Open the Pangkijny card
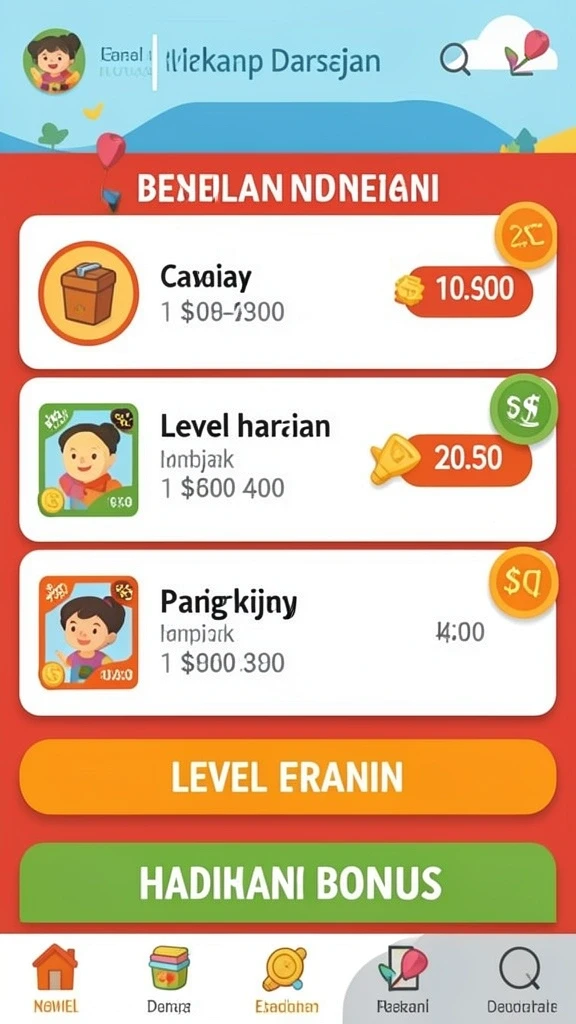The image size is (576, 1024). point(287,632)
